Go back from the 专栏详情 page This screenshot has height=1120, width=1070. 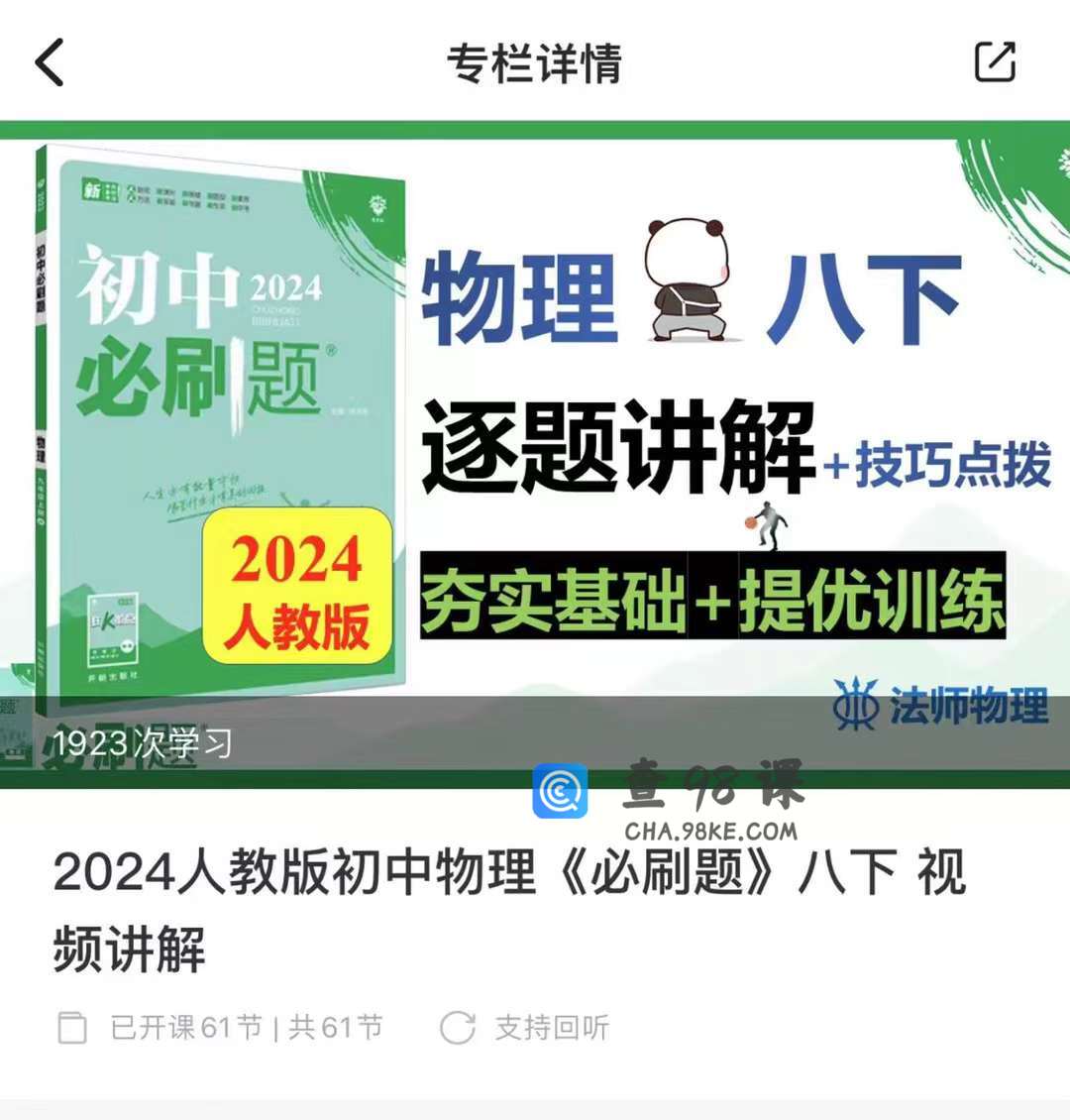click(x=50, y=62)
